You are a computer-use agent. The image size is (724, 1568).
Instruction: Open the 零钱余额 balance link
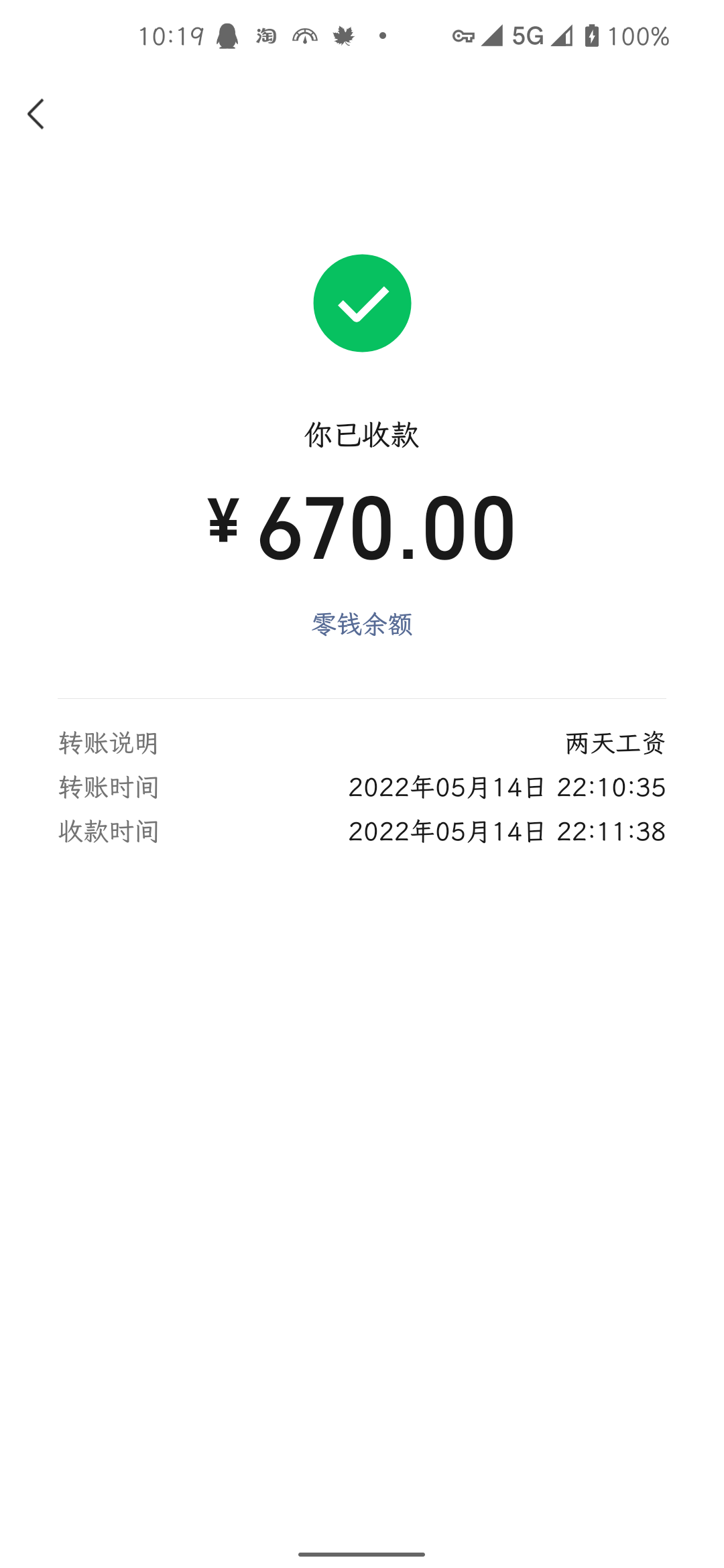tap(362, 624)
